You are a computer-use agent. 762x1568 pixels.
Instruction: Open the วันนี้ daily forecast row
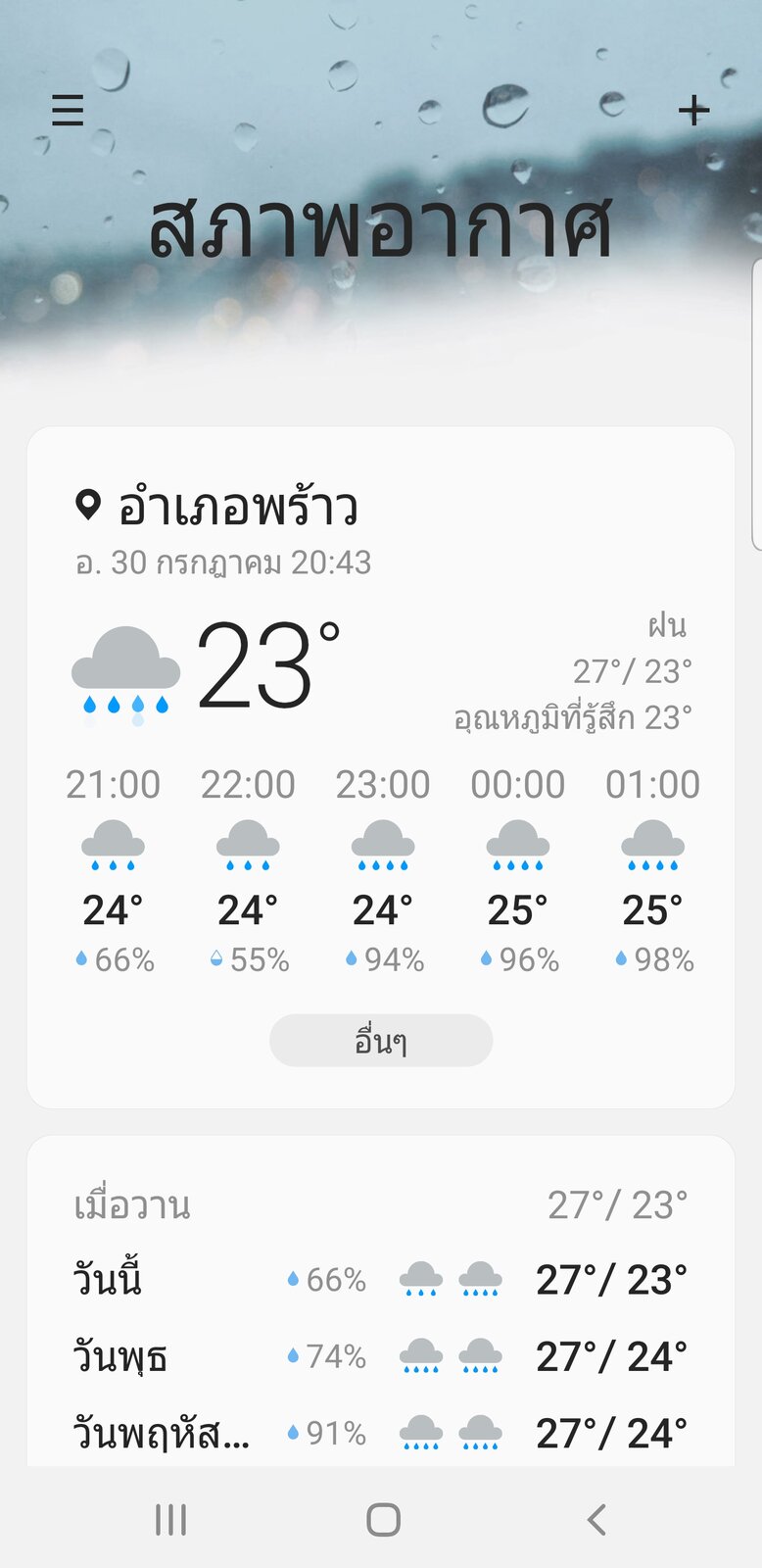coord(380,1280)
